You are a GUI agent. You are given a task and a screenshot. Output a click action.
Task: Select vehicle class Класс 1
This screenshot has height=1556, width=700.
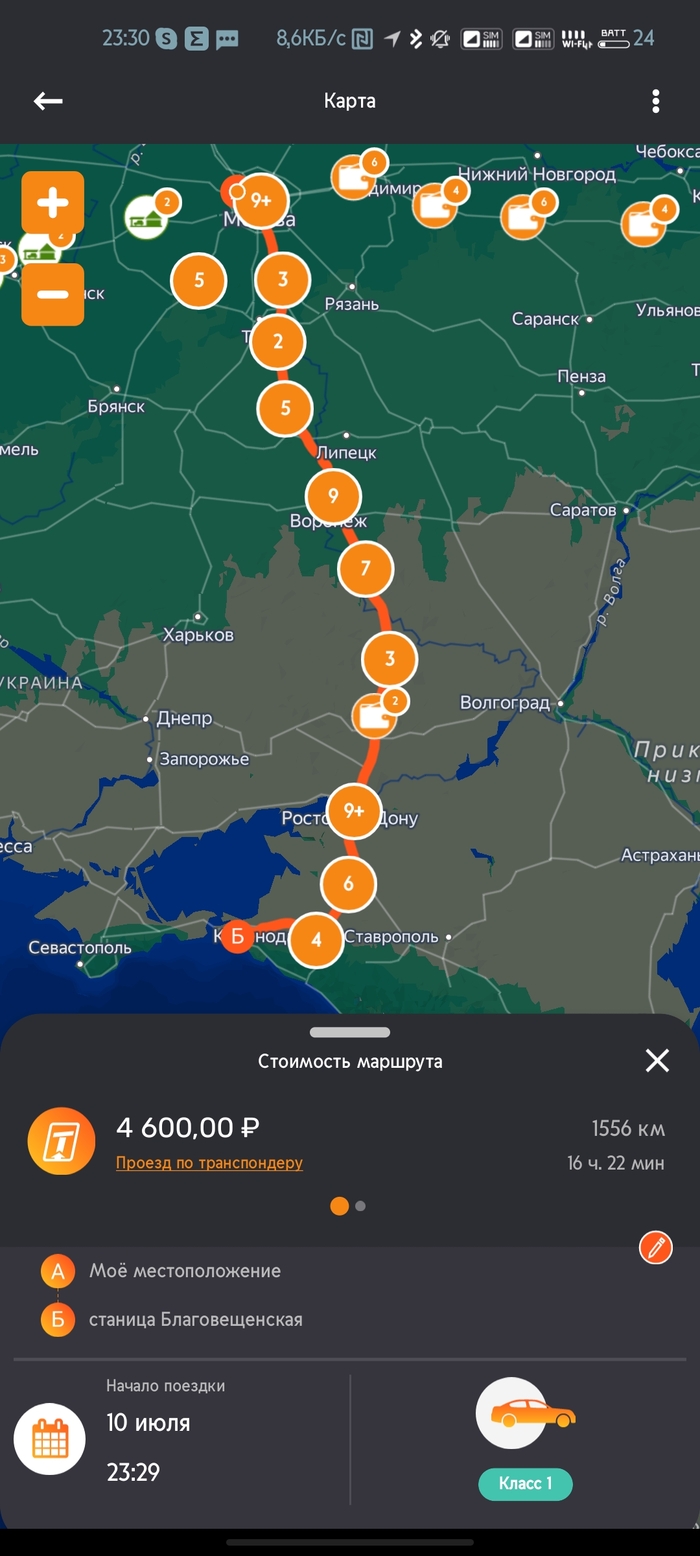(x=525, y=1483)
